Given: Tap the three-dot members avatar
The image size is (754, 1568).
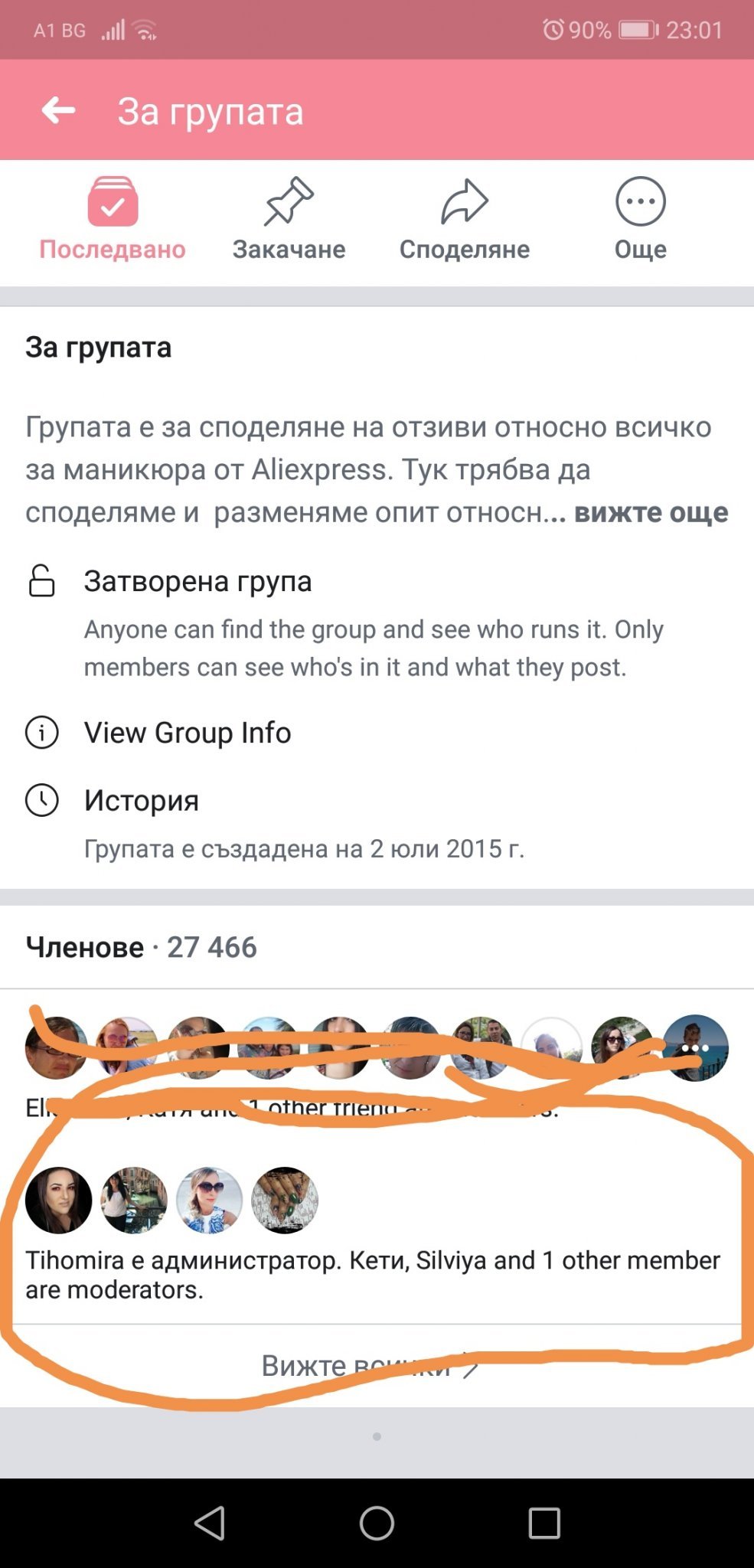Looking at the screenshot, I should coord(695,1047).
